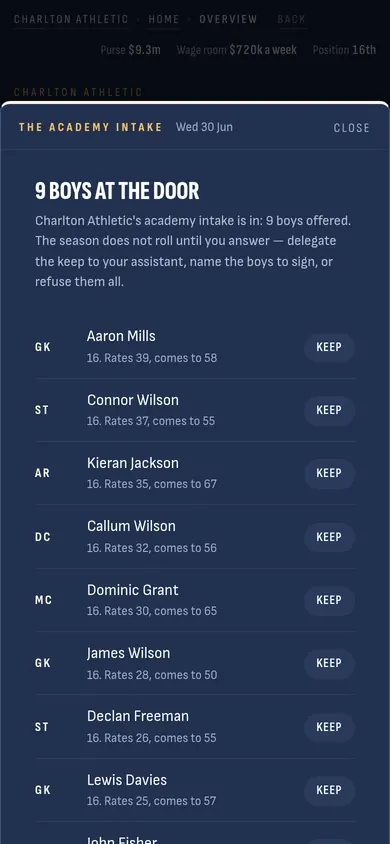Select Keep for Kieran Jackson
Screen dimensions: 390x844
(x=329, y=473)
